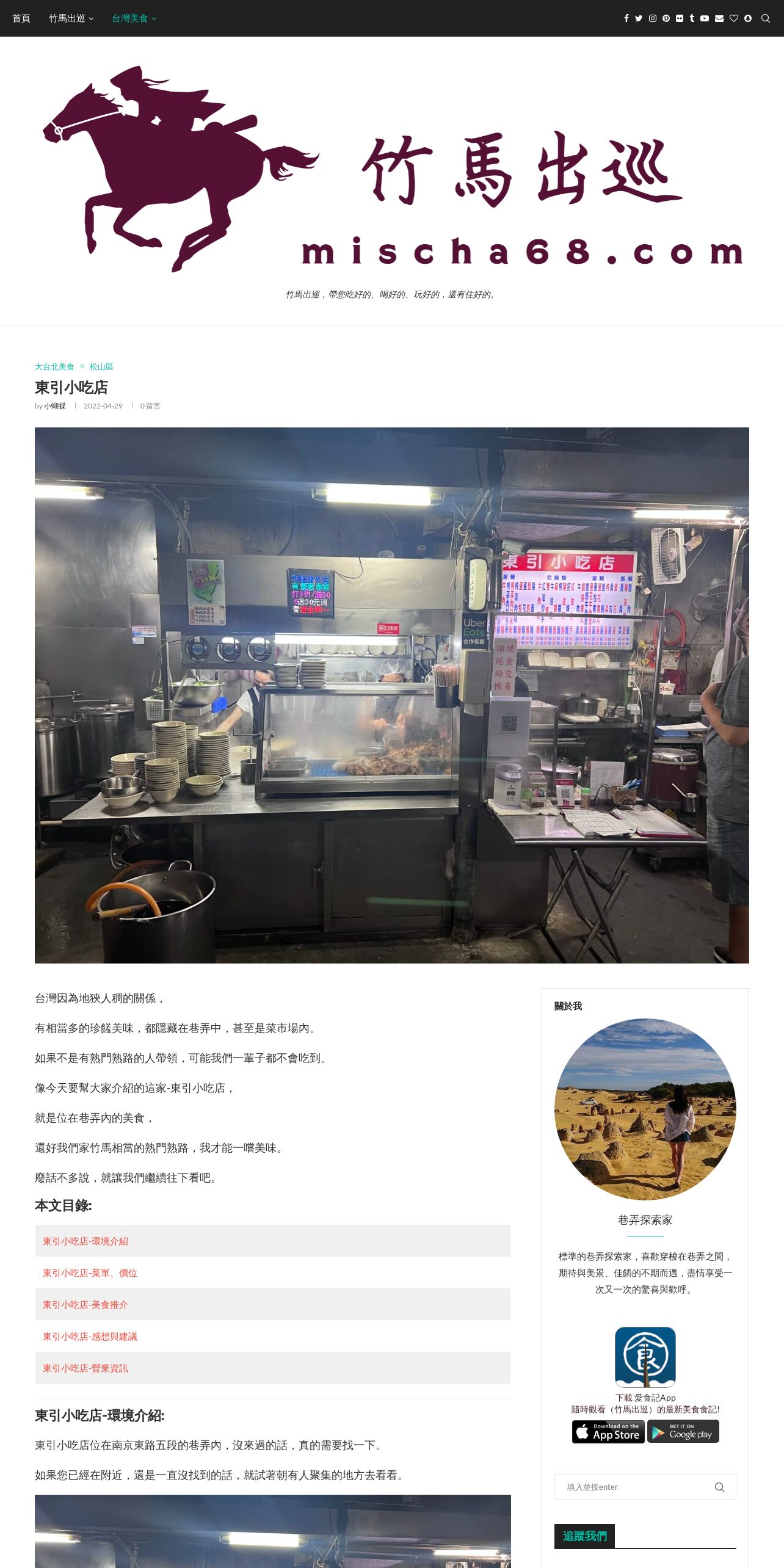This screenshot has height=1568, width=784.
Task: Focus the 填入並按enter search field
Action: pos(645,1487)
